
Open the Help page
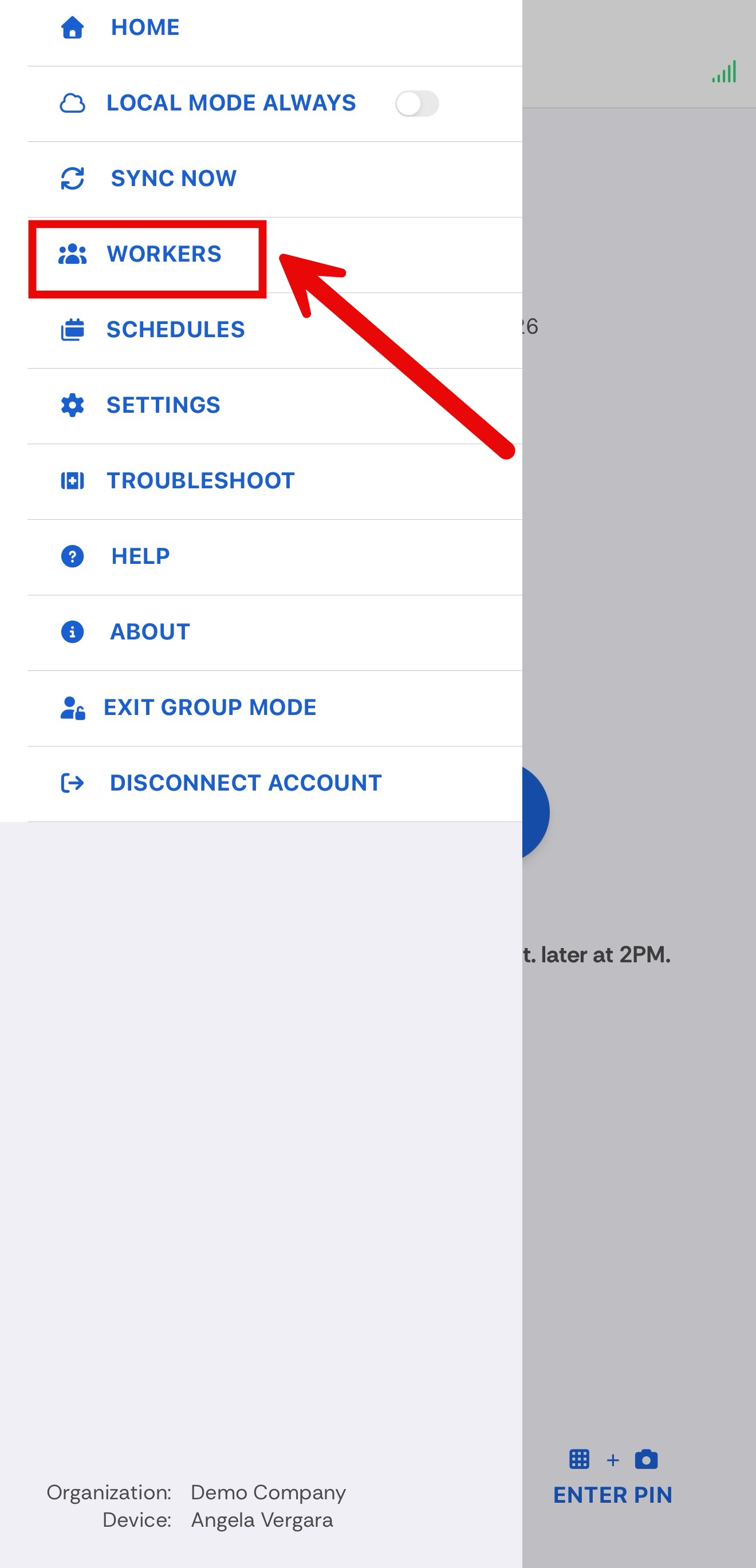pos(274,556)
